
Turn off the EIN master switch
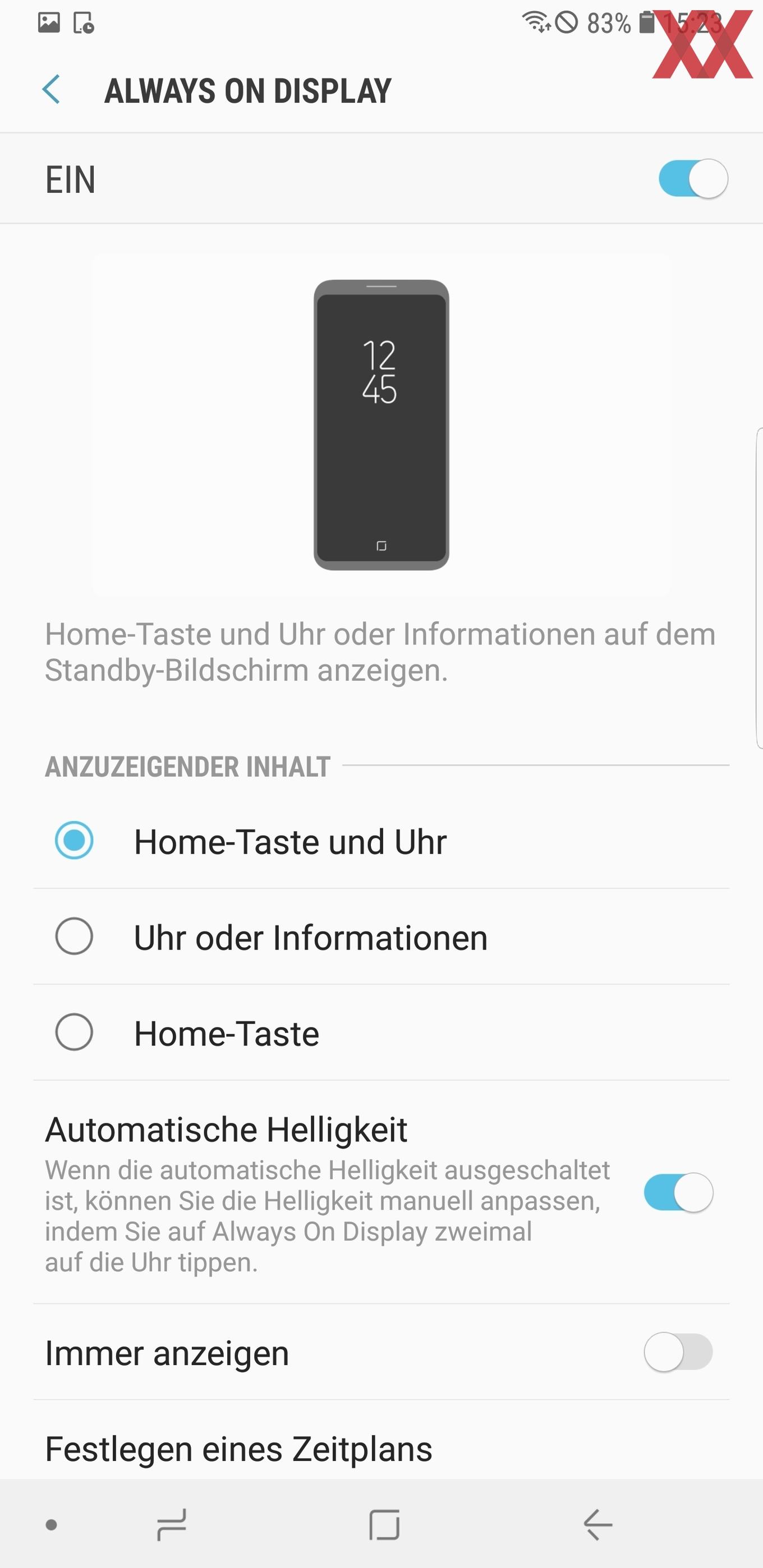(692, 179)
